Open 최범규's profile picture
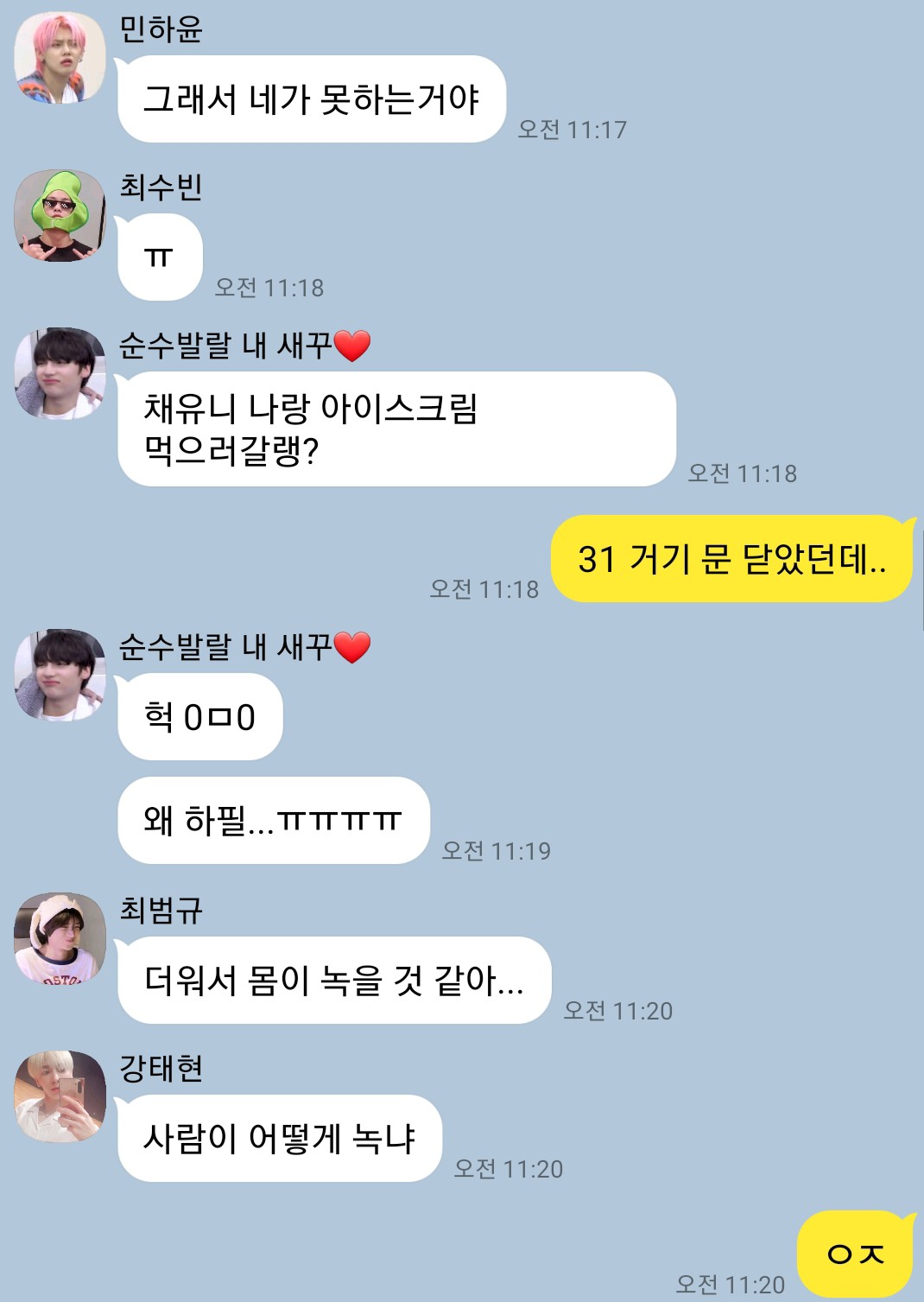Screen dimensions: 924x1302 [x=60, y=939]
